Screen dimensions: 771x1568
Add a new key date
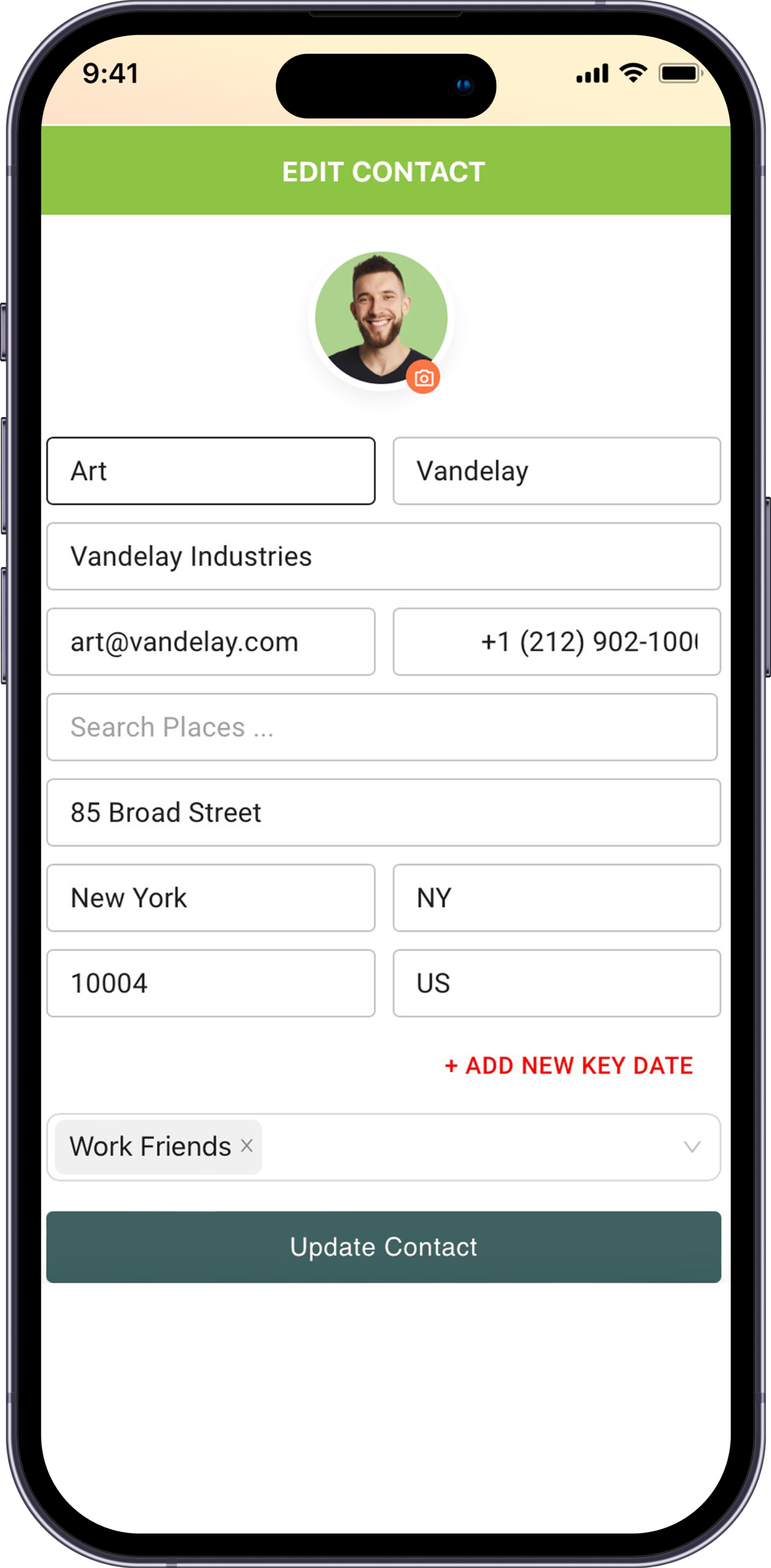pyautogui.click(x=569, y=1066)
